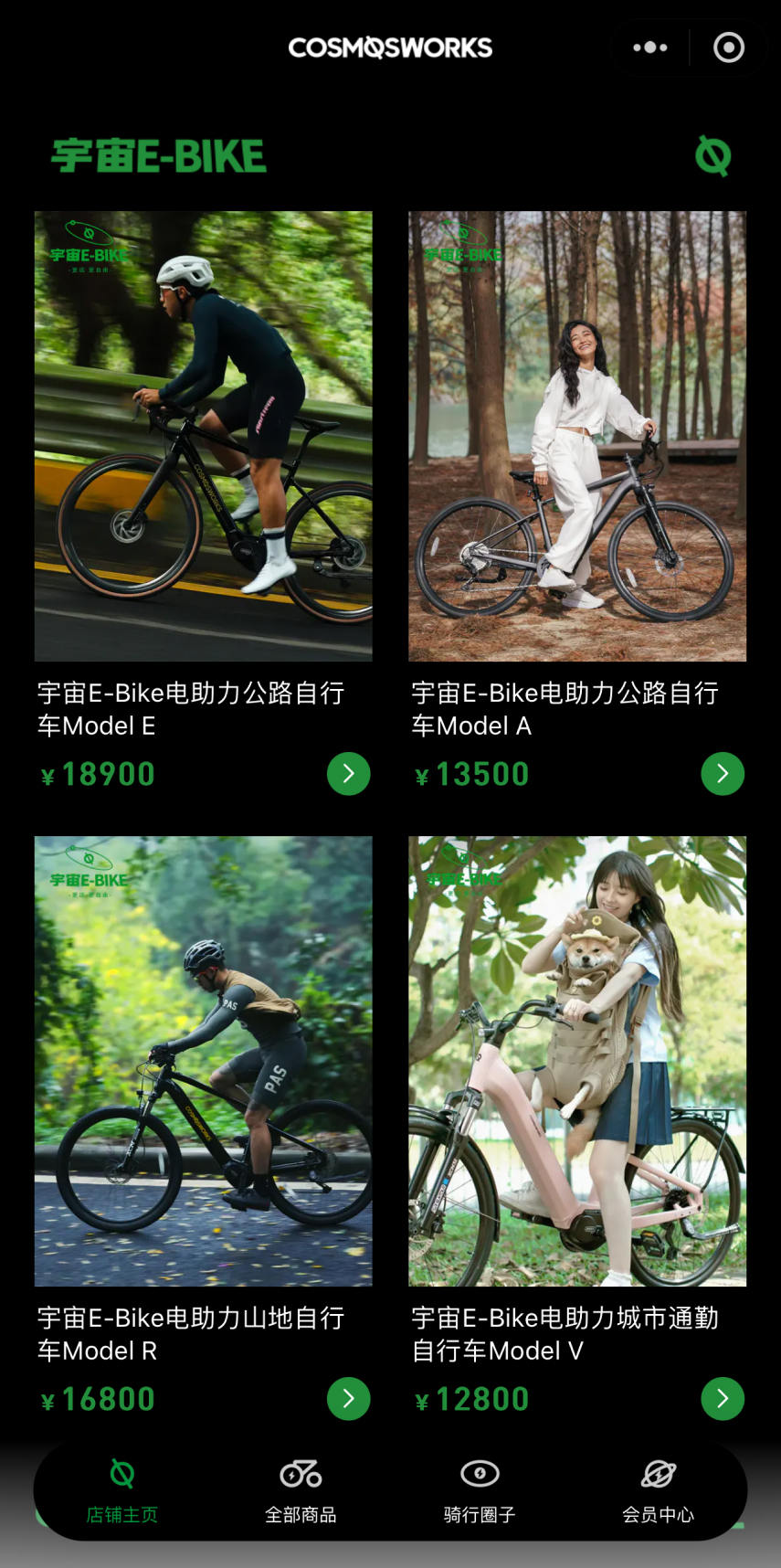Tap the green arrow next to ¥18900
The height and width of the screenshot is (1568, 781).
pyautogui.click(x=348, y=774)
